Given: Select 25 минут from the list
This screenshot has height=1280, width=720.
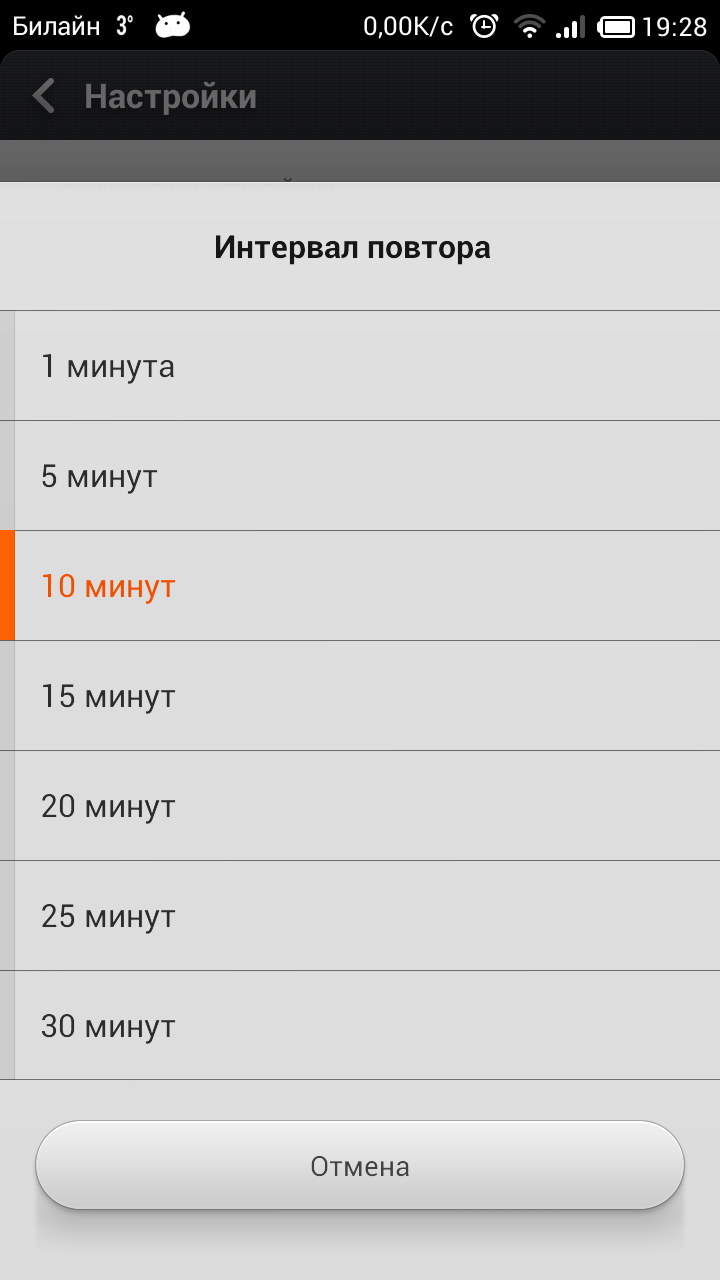Looking at the screenshot, I should tap(360, 916).
